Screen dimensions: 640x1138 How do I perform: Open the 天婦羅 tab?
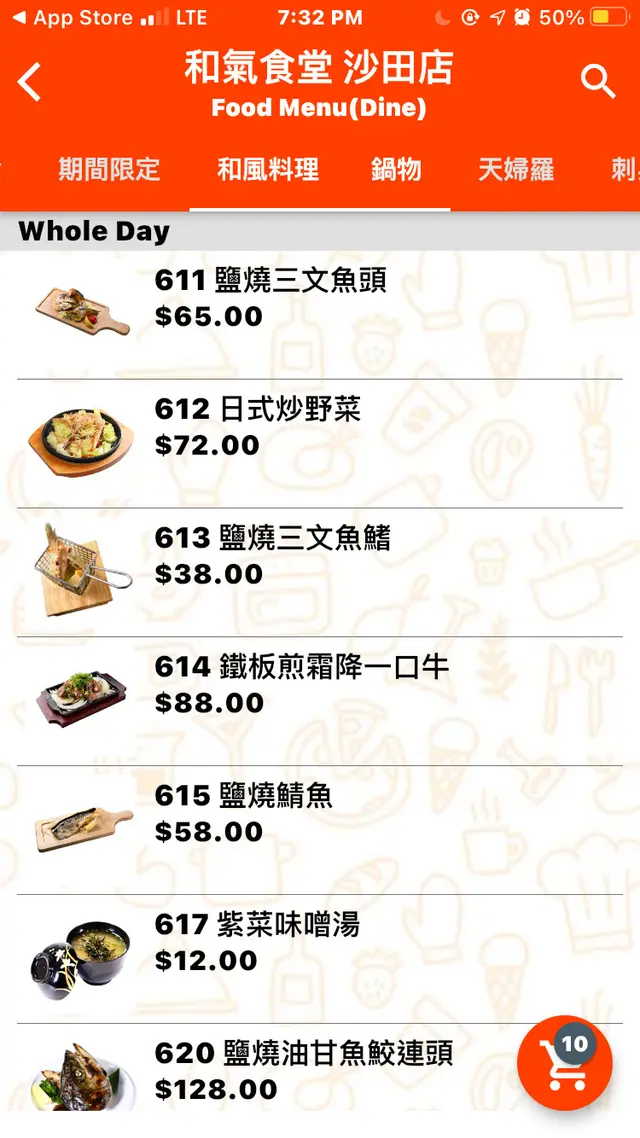pos(516,170)
